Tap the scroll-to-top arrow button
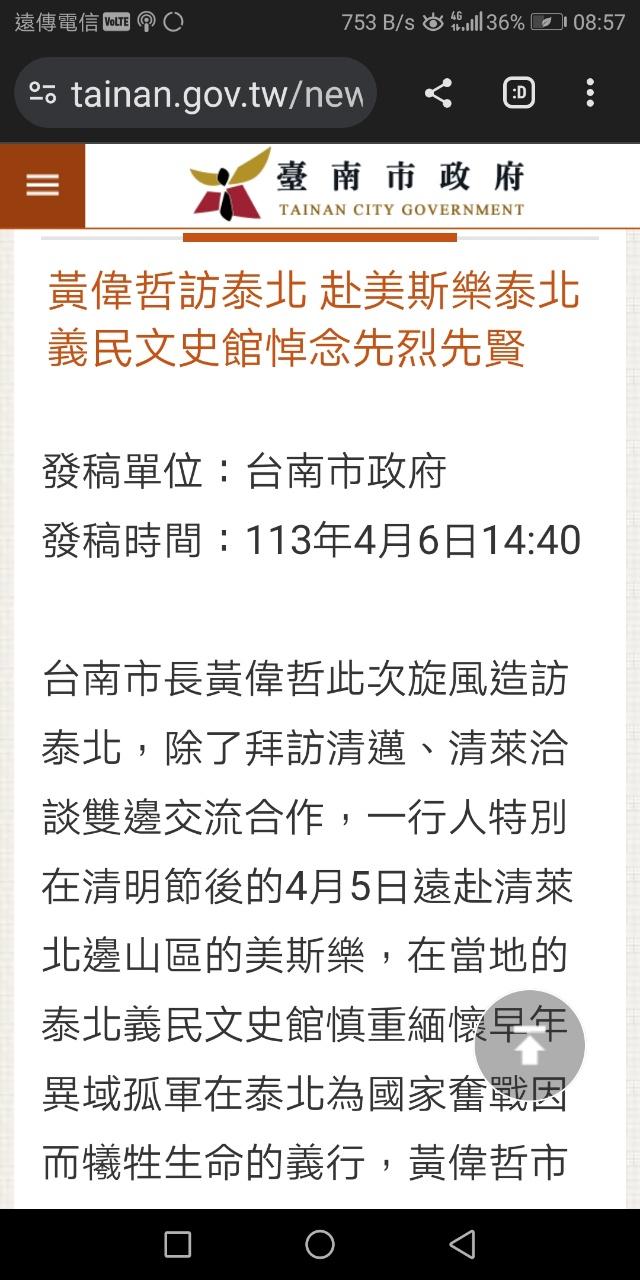This screenshot has height=1280, width=640. pos(529,1045)
